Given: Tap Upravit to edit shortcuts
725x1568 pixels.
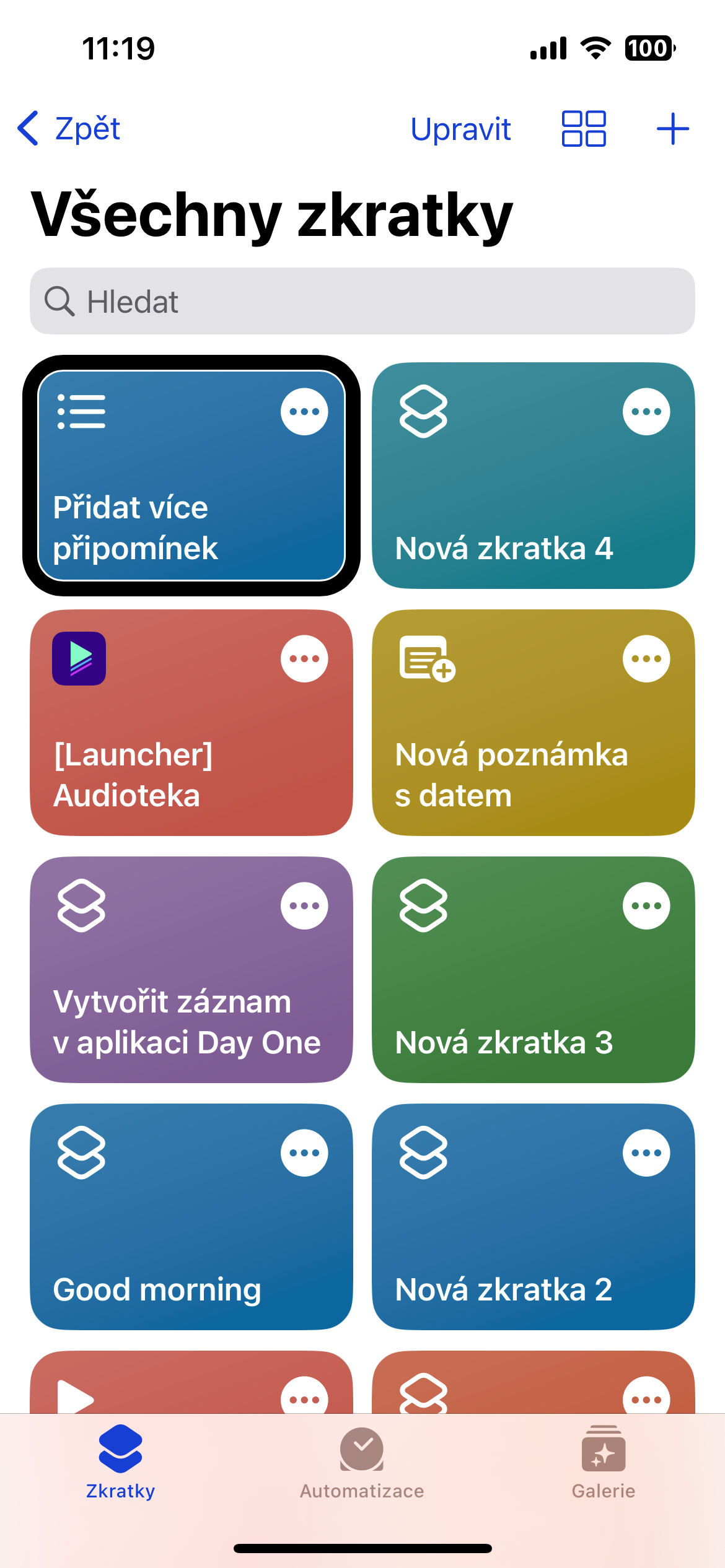Looking at the screenshot, I should 460,129.
